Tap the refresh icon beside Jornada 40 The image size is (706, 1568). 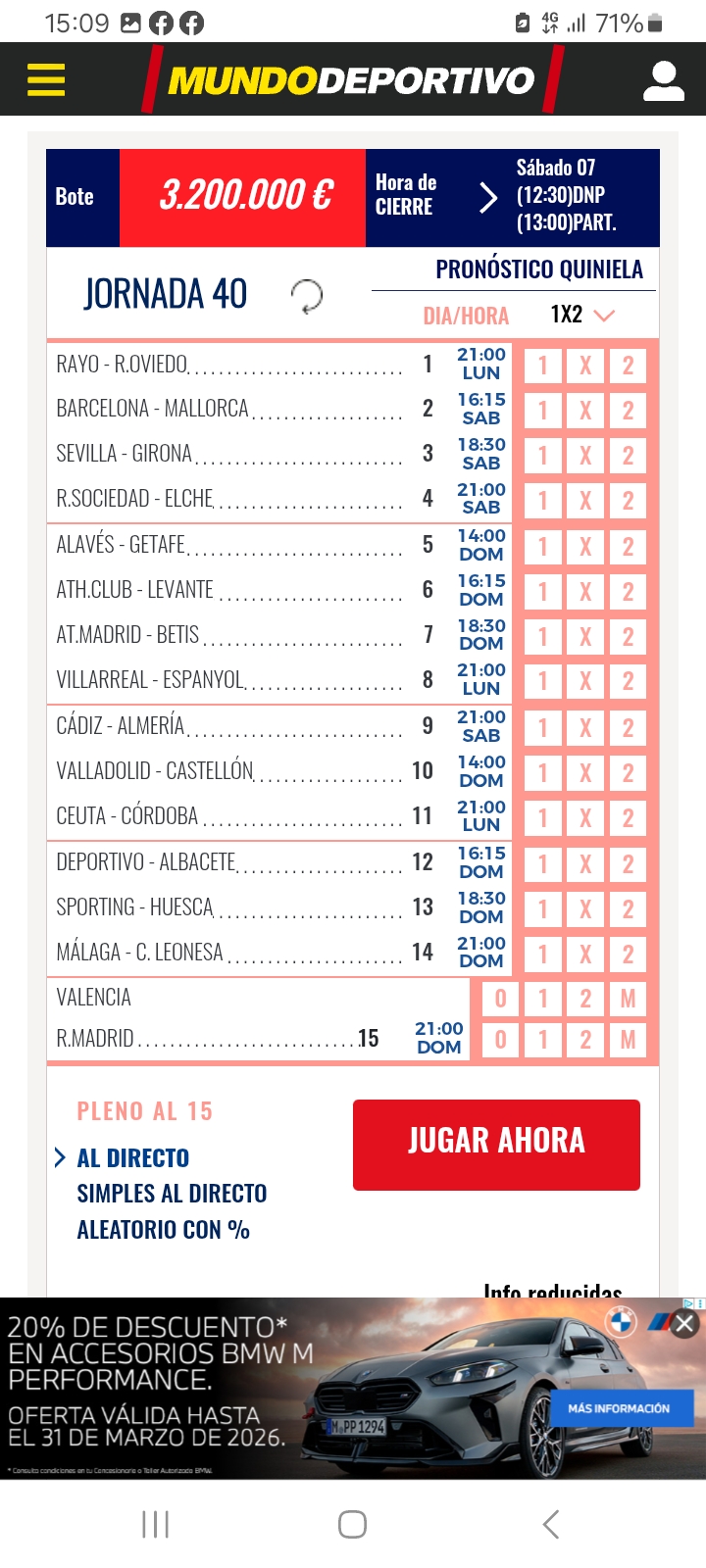tap(307, 296)
